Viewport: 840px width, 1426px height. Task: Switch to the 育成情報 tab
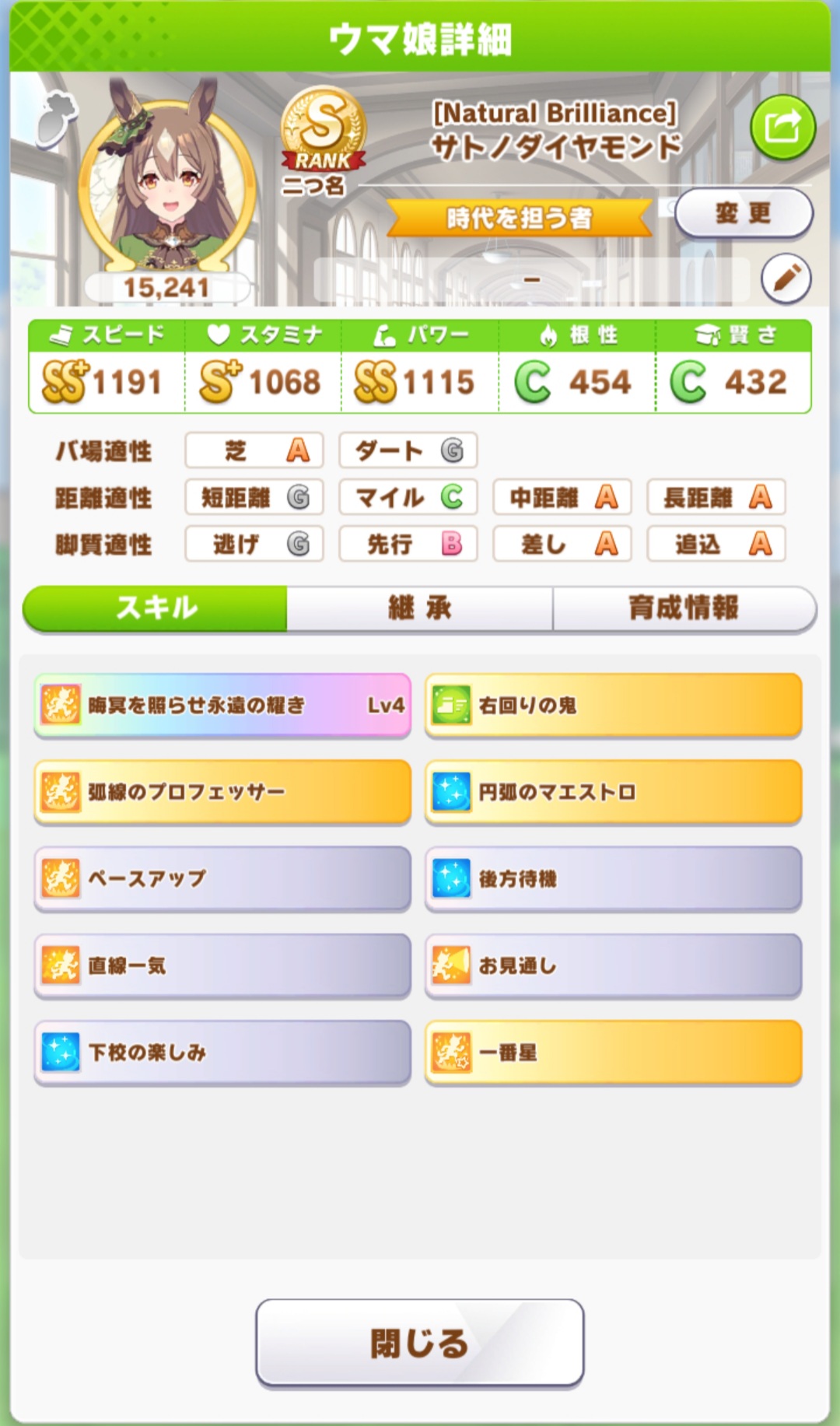point(683,608)
